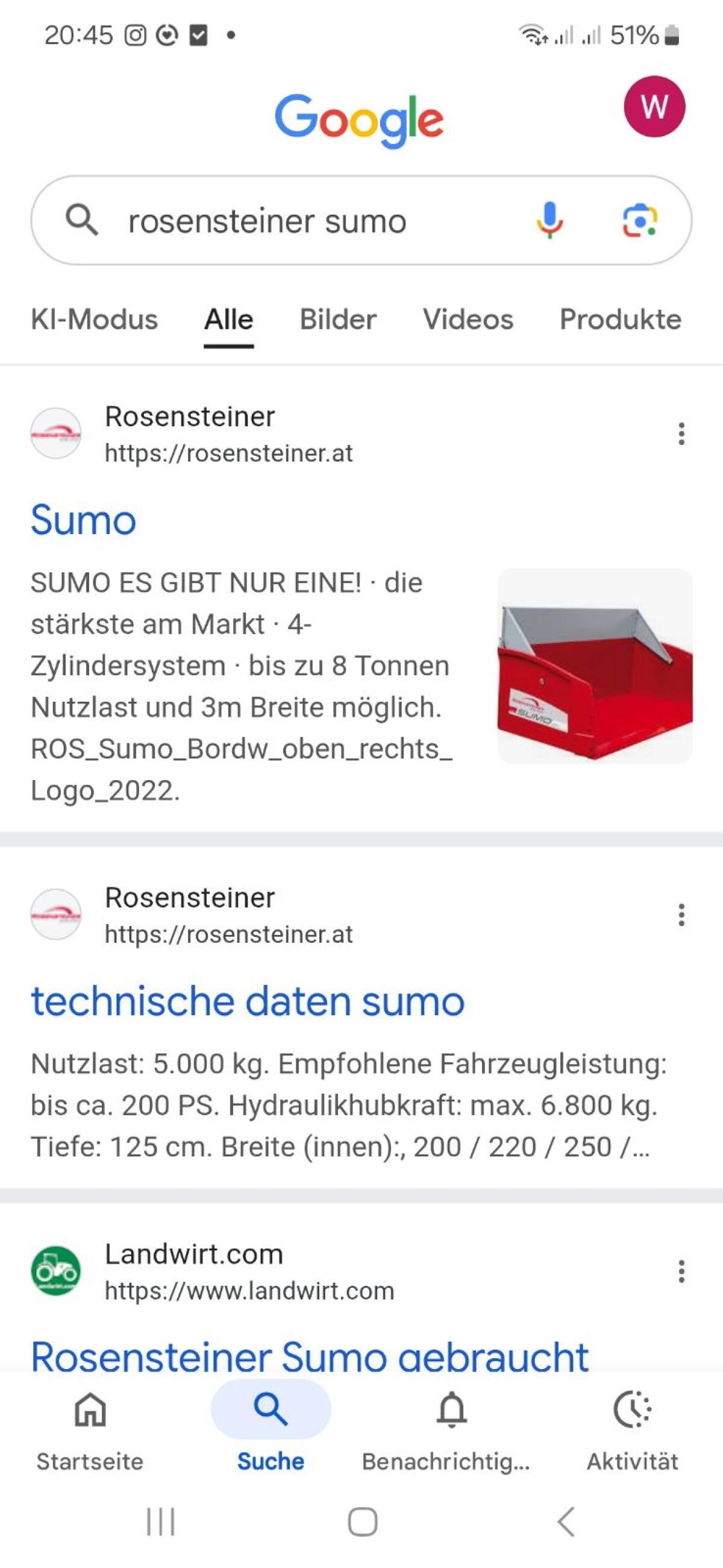Tap the red Sumo tipping box thumbnail

595,666
